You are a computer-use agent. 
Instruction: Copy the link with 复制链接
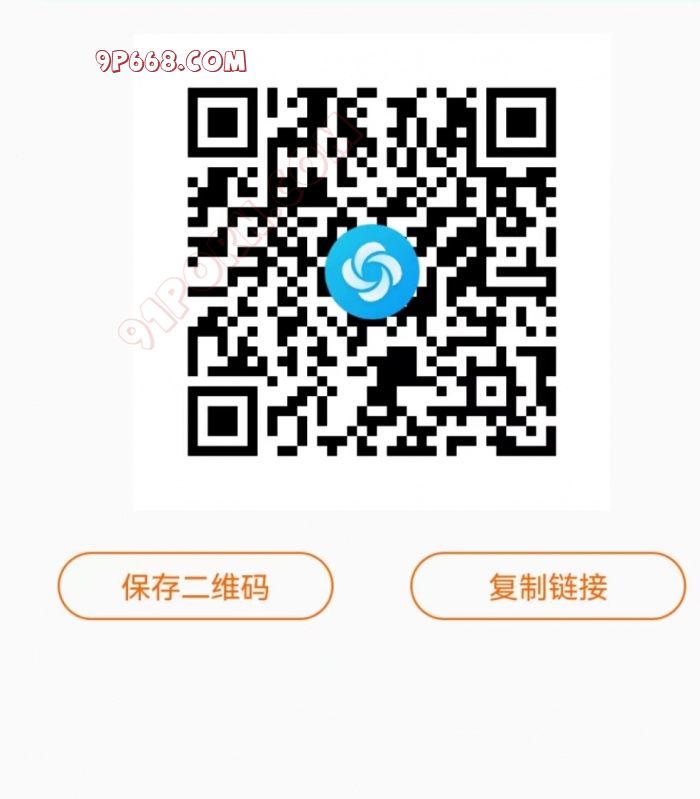pyautogui.click(x=548, y=586)
